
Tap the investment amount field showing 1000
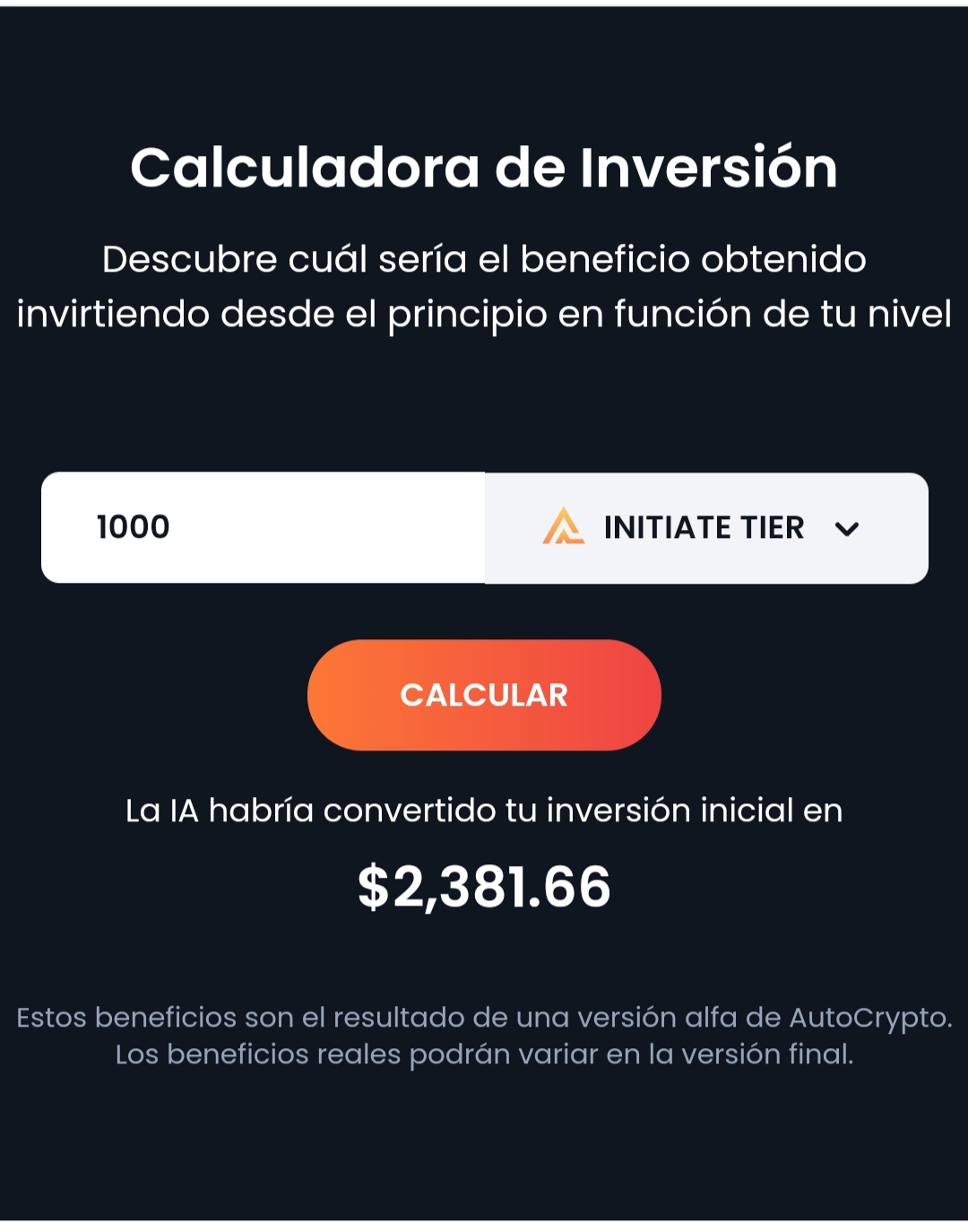tap(263, 527)
